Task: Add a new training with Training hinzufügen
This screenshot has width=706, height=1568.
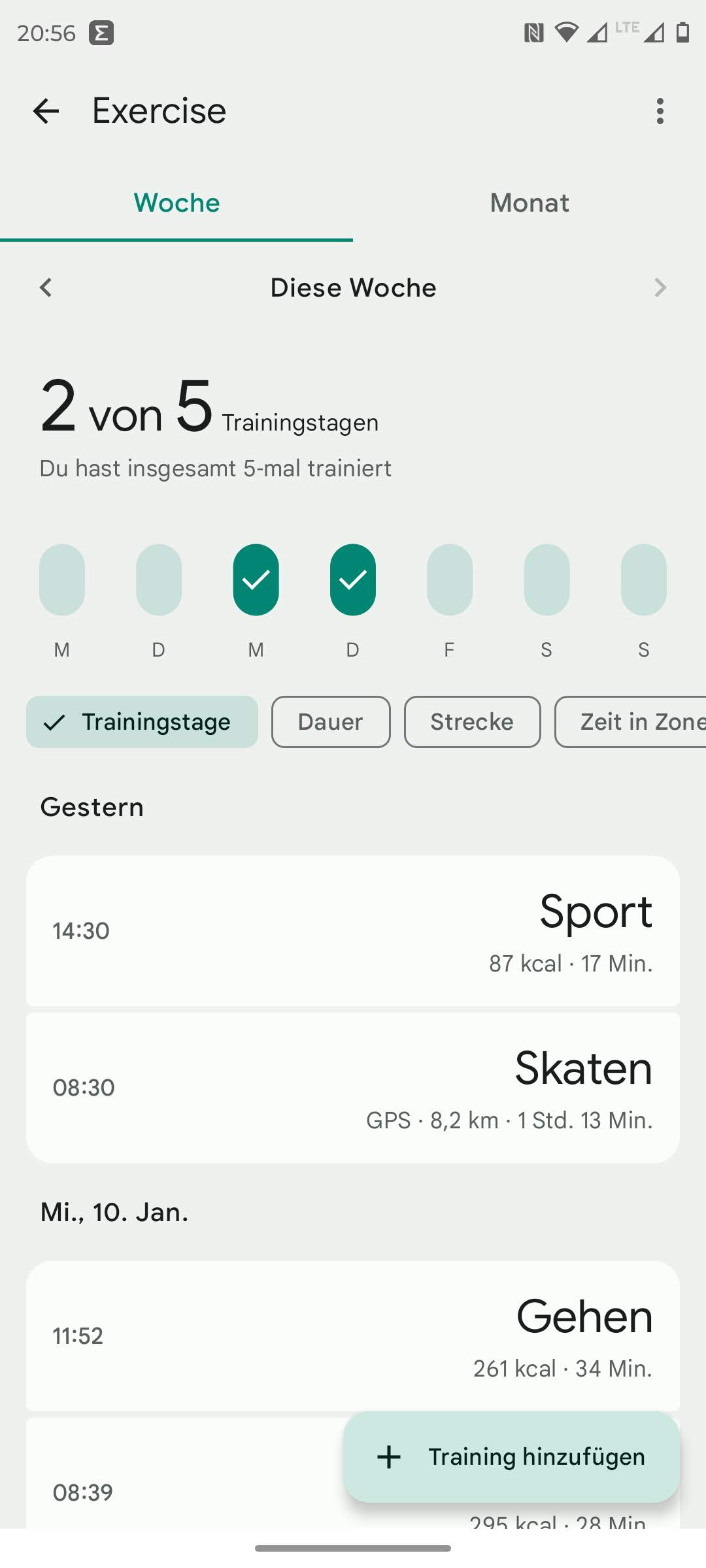Action: 511,1457
